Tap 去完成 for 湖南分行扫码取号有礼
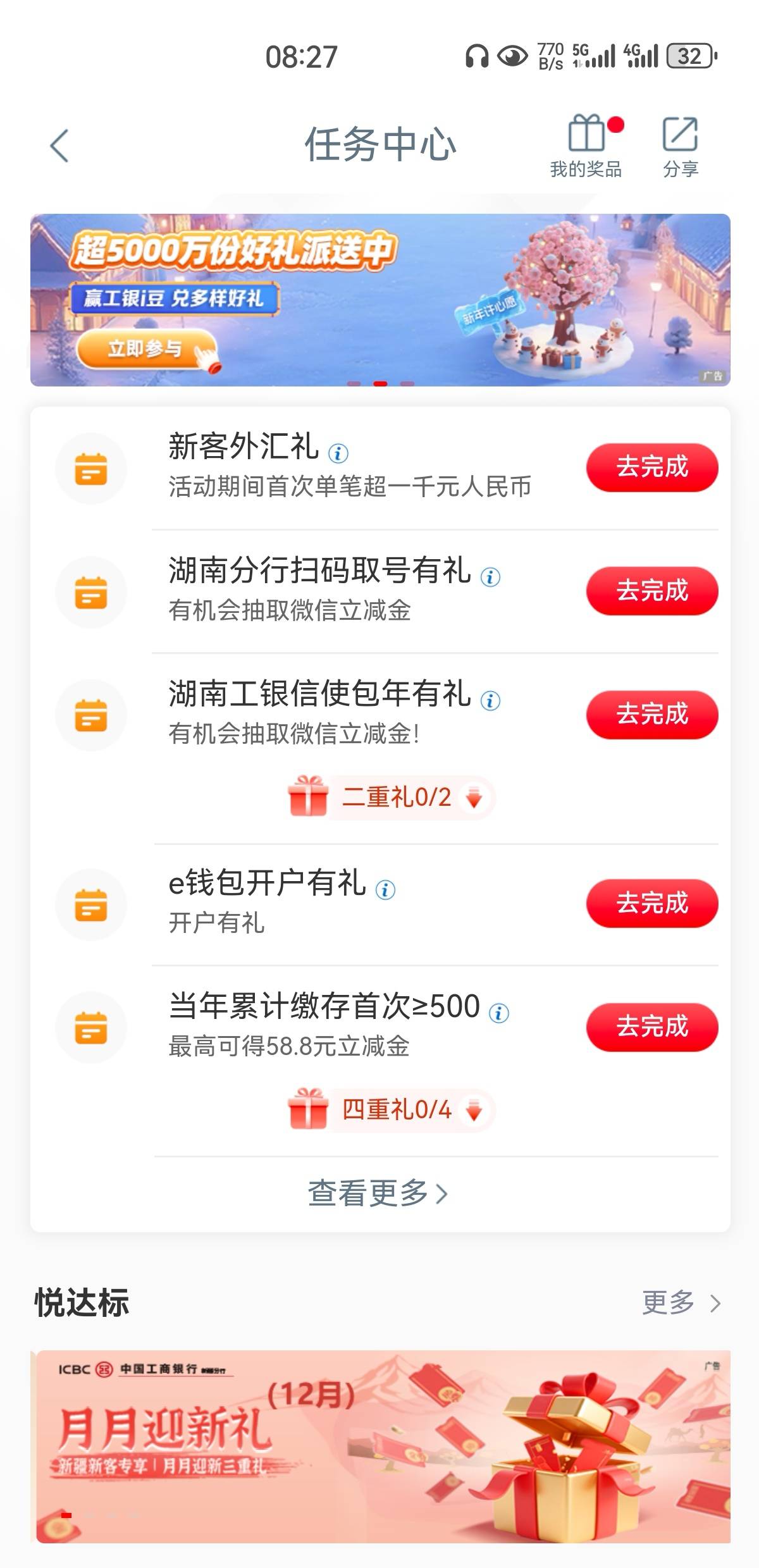 pos(651,591)
